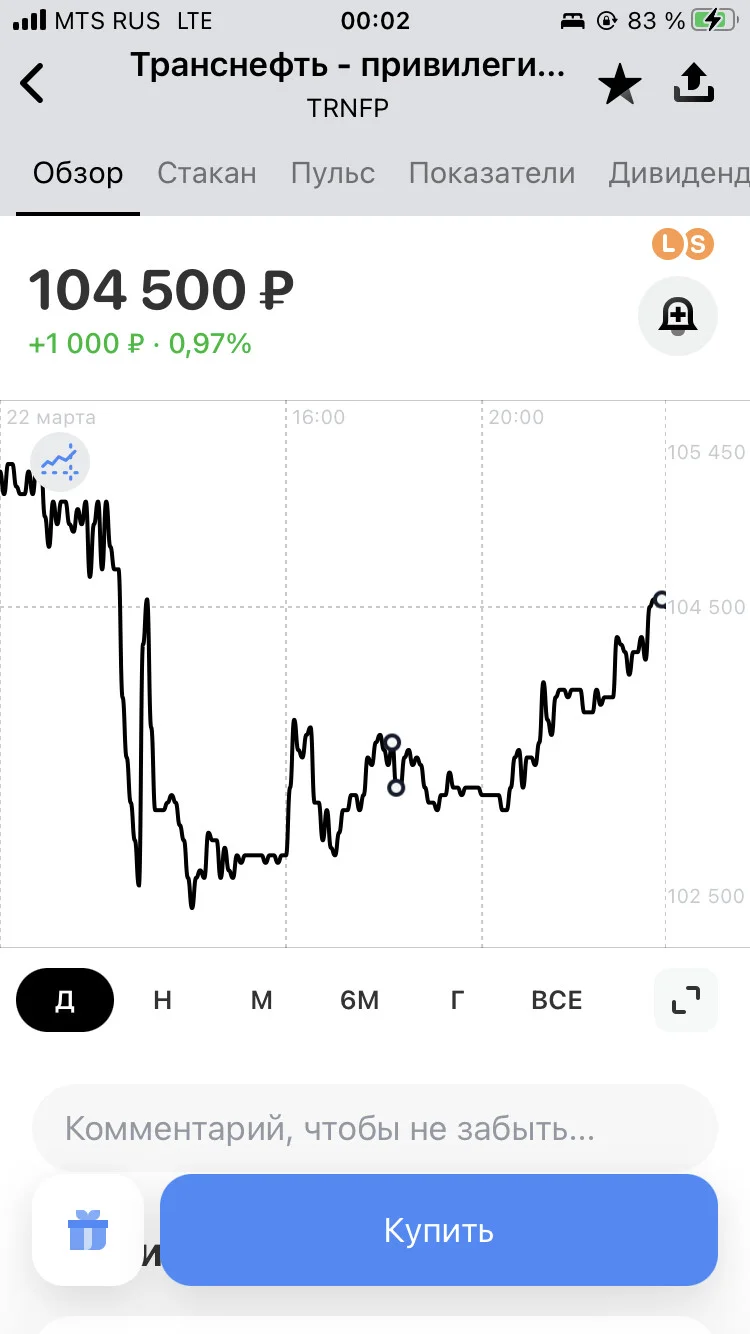Open the Дивиденды tab

tap(679, 173)
